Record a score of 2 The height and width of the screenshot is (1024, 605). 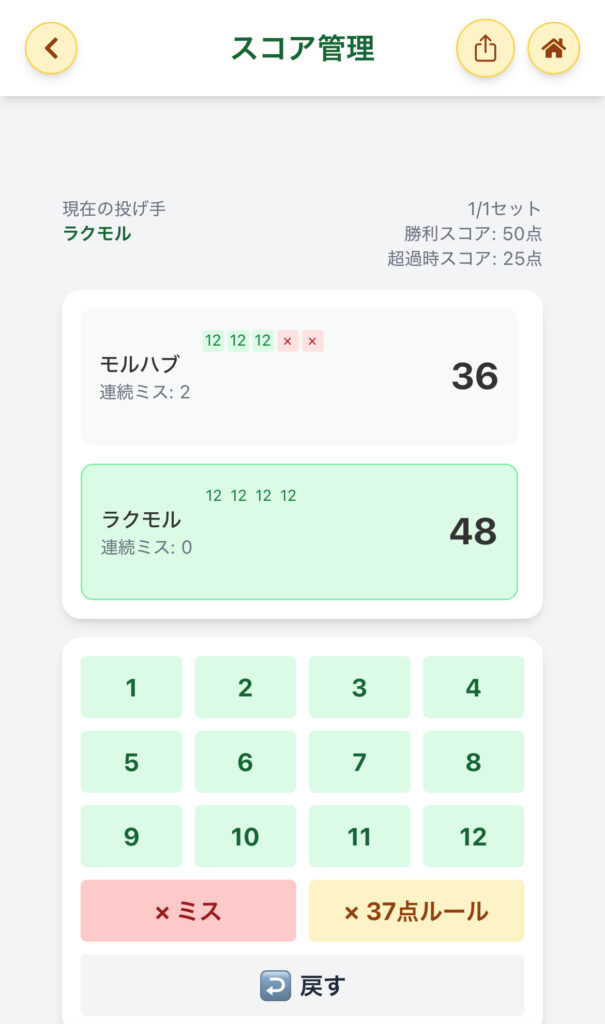tap(245, 687)
